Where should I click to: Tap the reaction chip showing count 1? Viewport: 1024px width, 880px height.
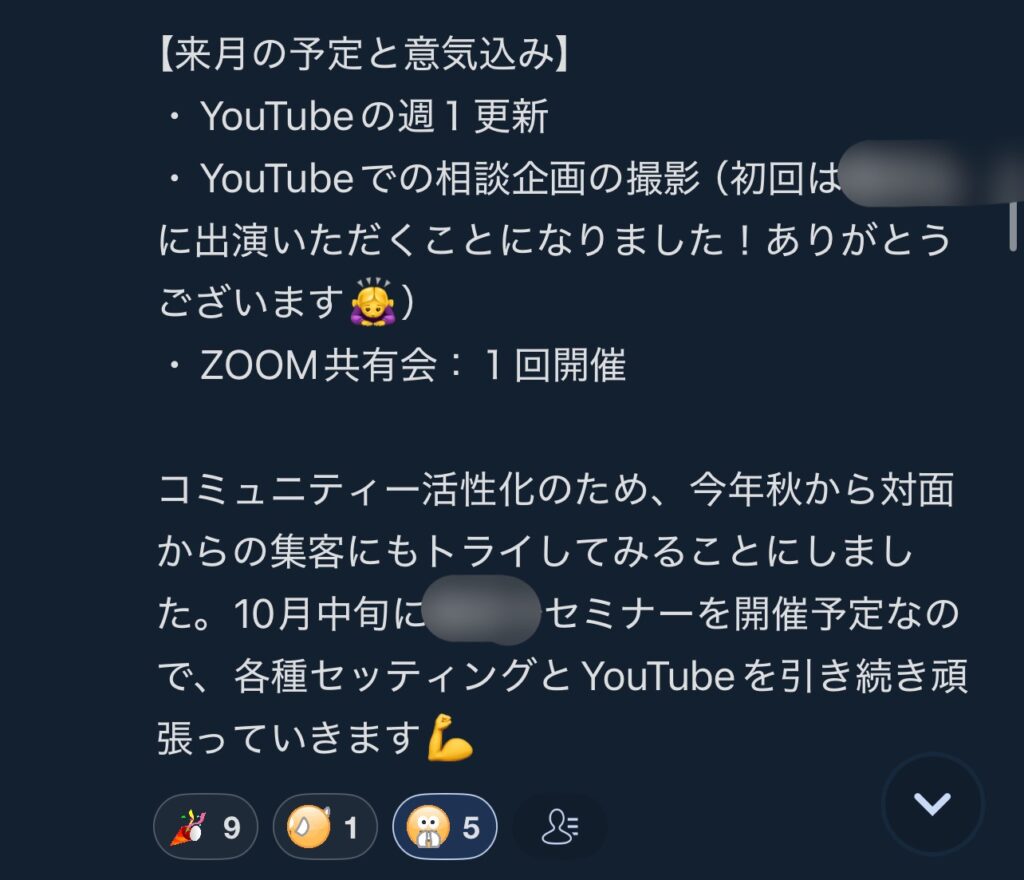[324, 827]
